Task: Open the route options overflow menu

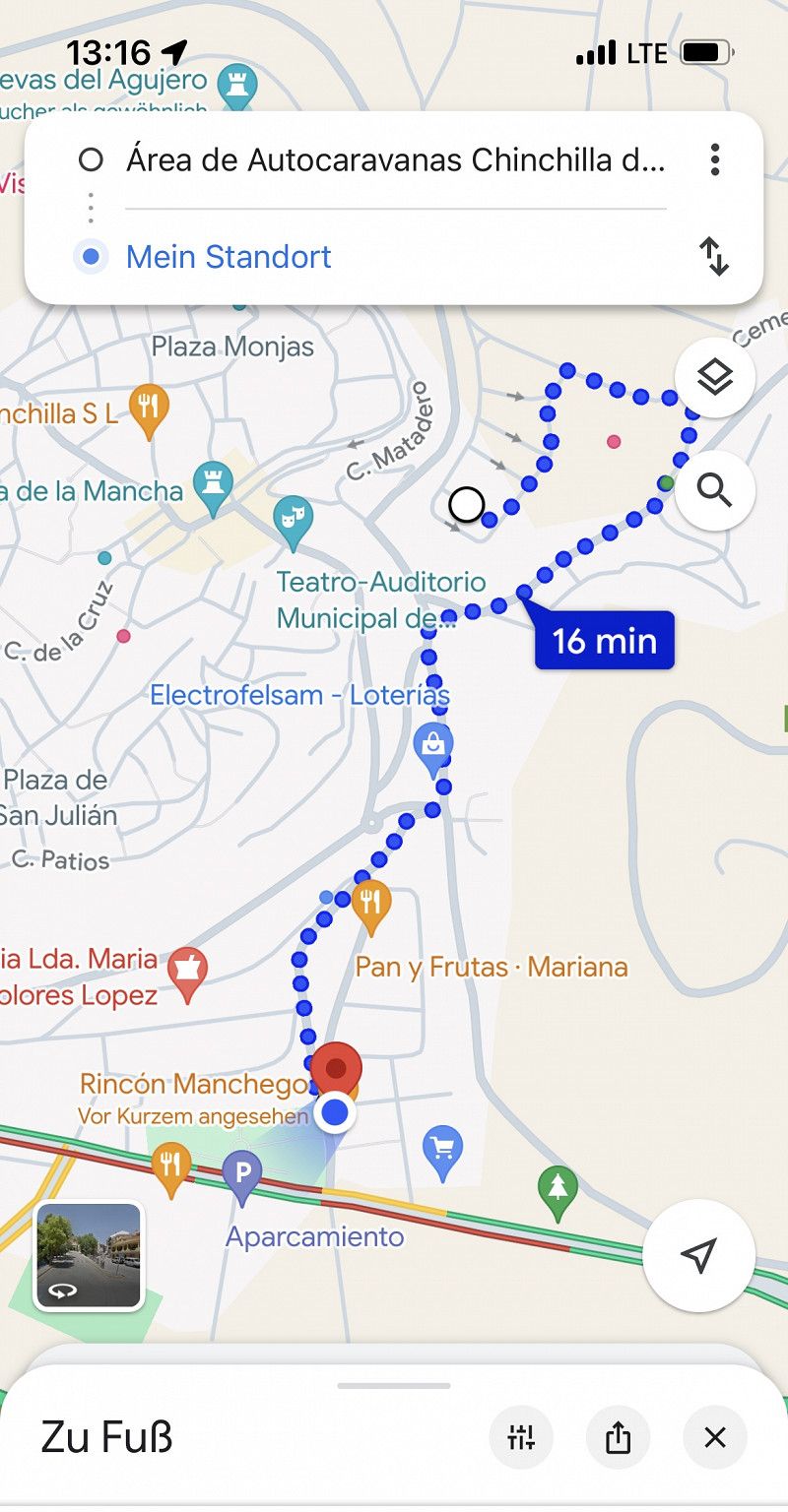Action: click(715, 159)
